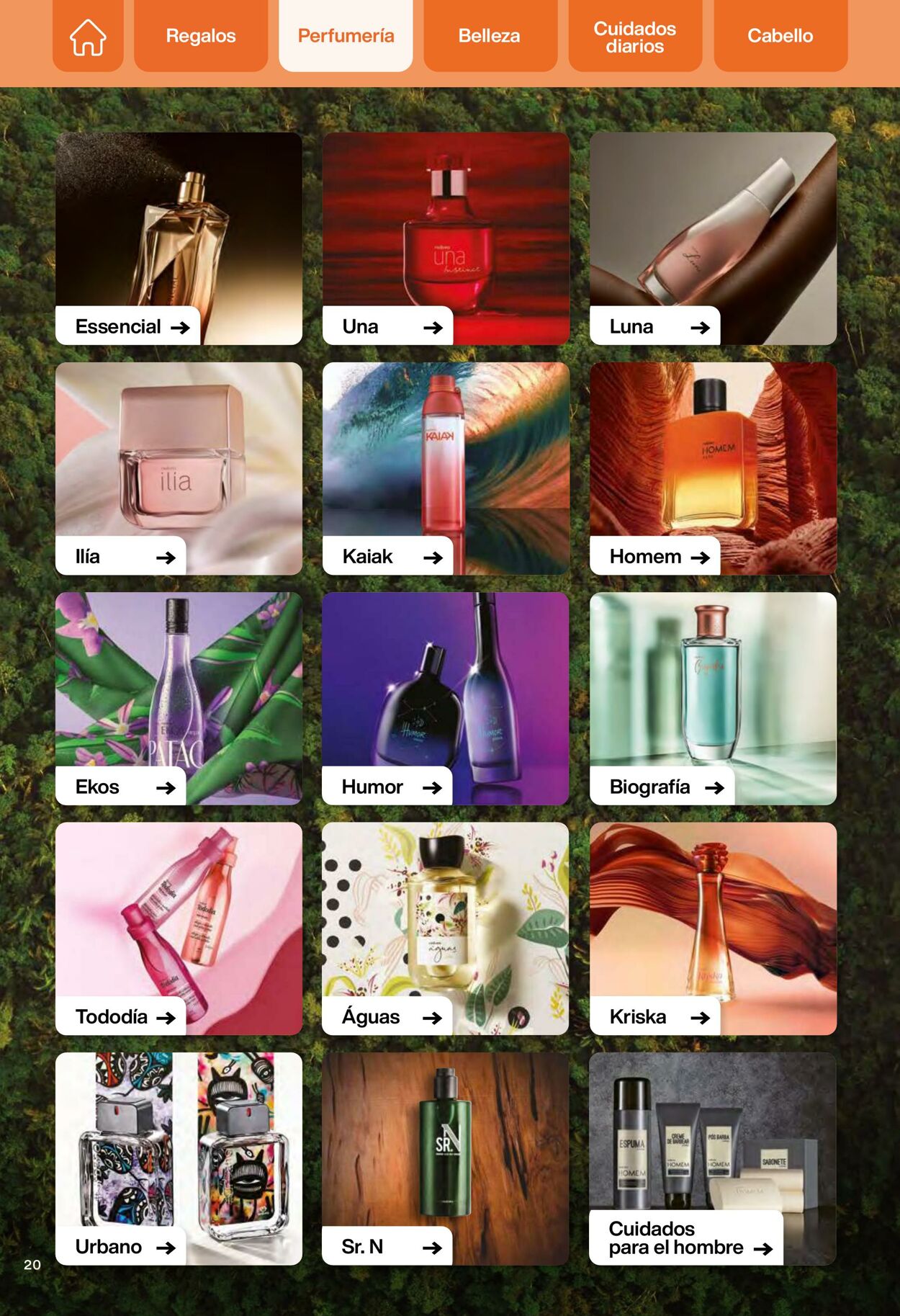Go to the catalog home page
This screenshot has width=900, height=1316.
pos(88,36)
